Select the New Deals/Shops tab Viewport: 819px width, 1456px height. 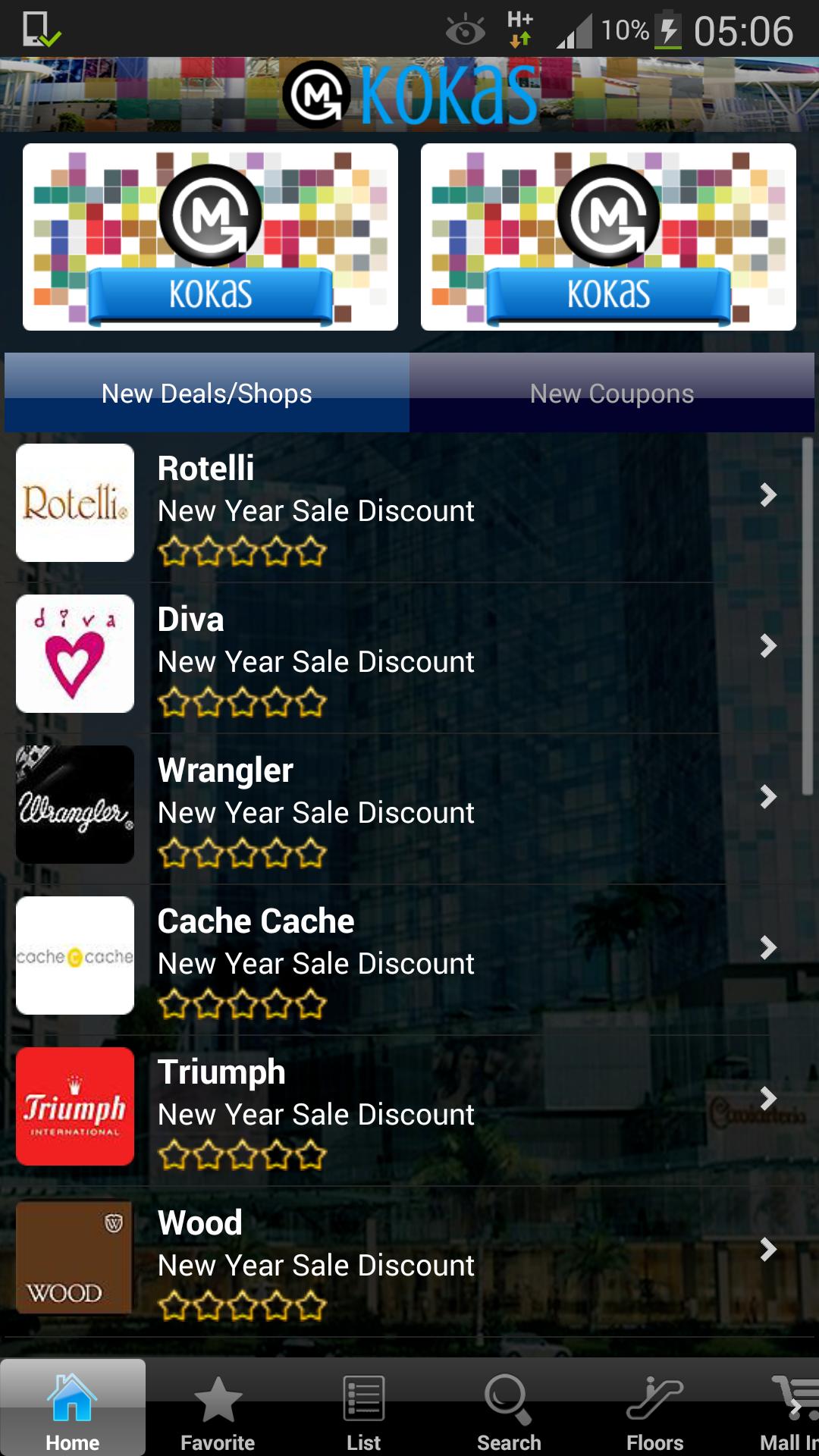click(207, 393)
